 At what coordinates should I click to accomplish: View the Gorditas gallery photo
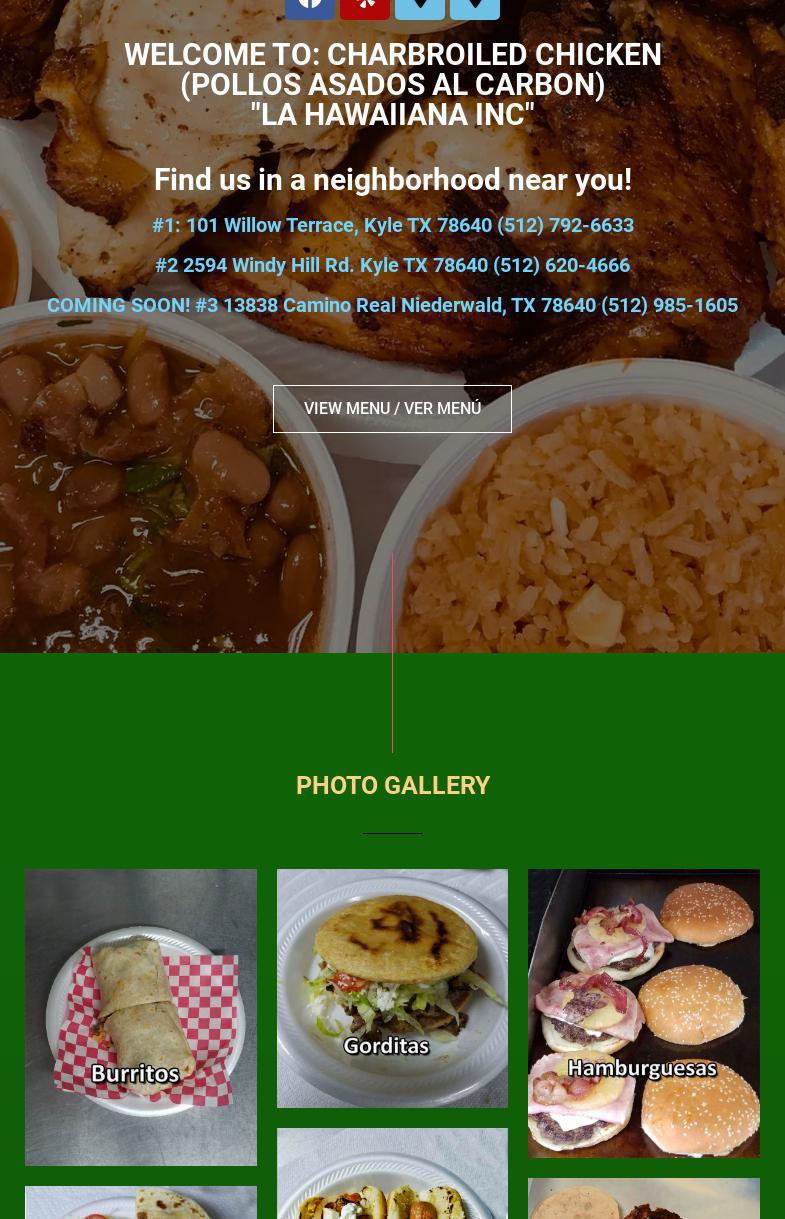click(392, 987)
